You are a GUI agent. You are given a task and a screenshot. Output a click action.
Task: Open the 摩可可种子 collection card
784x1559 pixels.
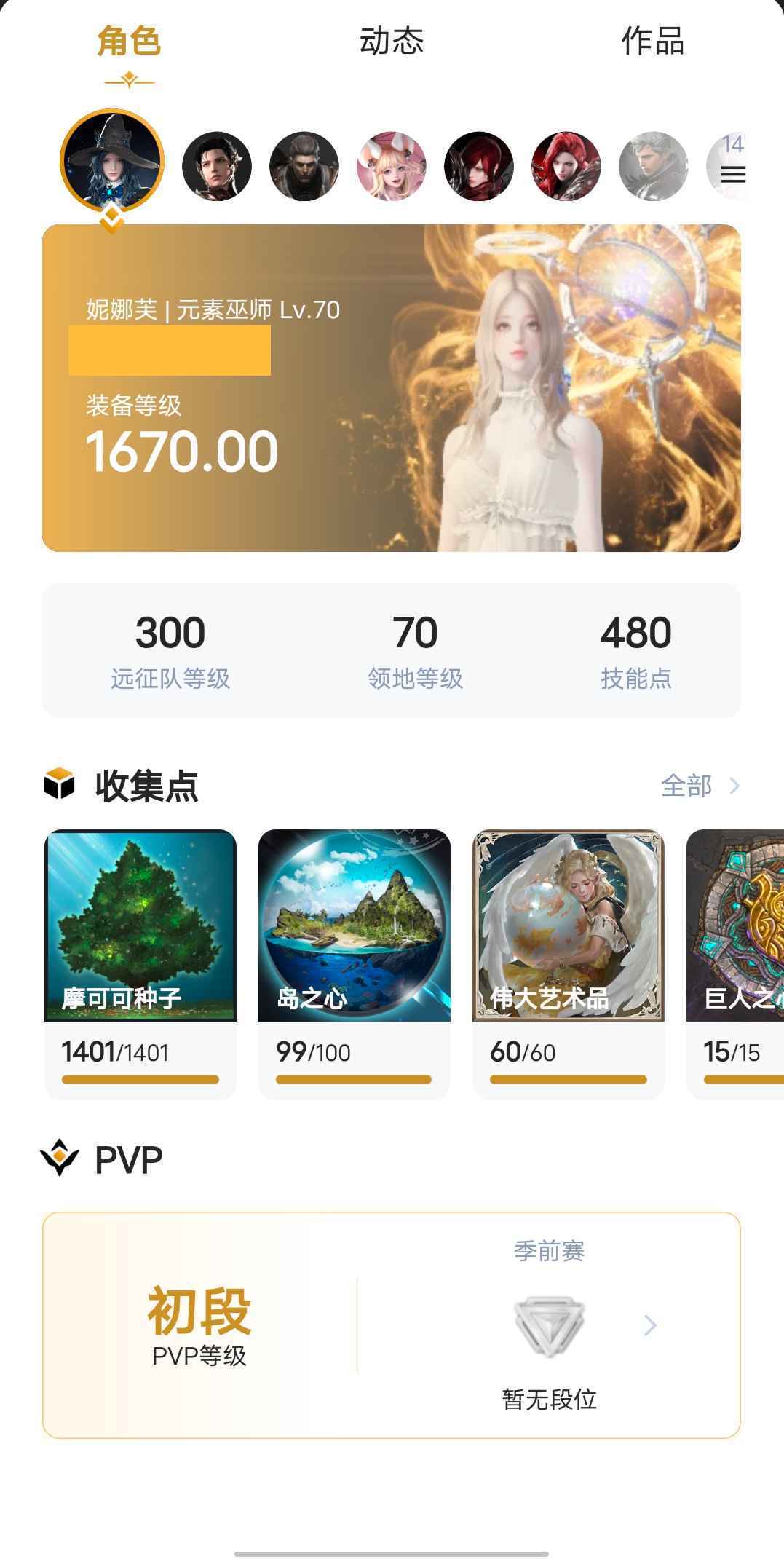(140, 961)
